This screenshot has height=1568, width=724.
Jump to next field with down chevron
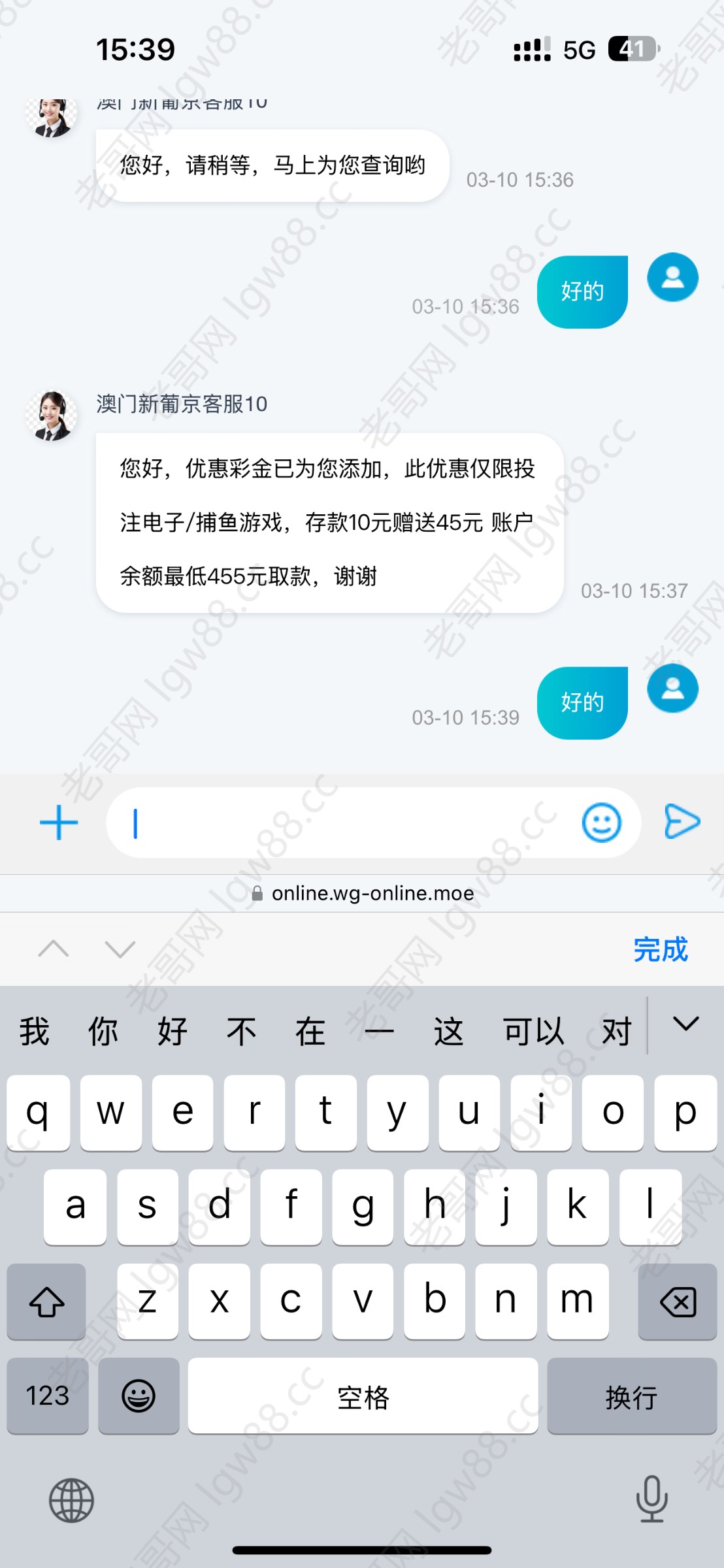coord(120,949)
